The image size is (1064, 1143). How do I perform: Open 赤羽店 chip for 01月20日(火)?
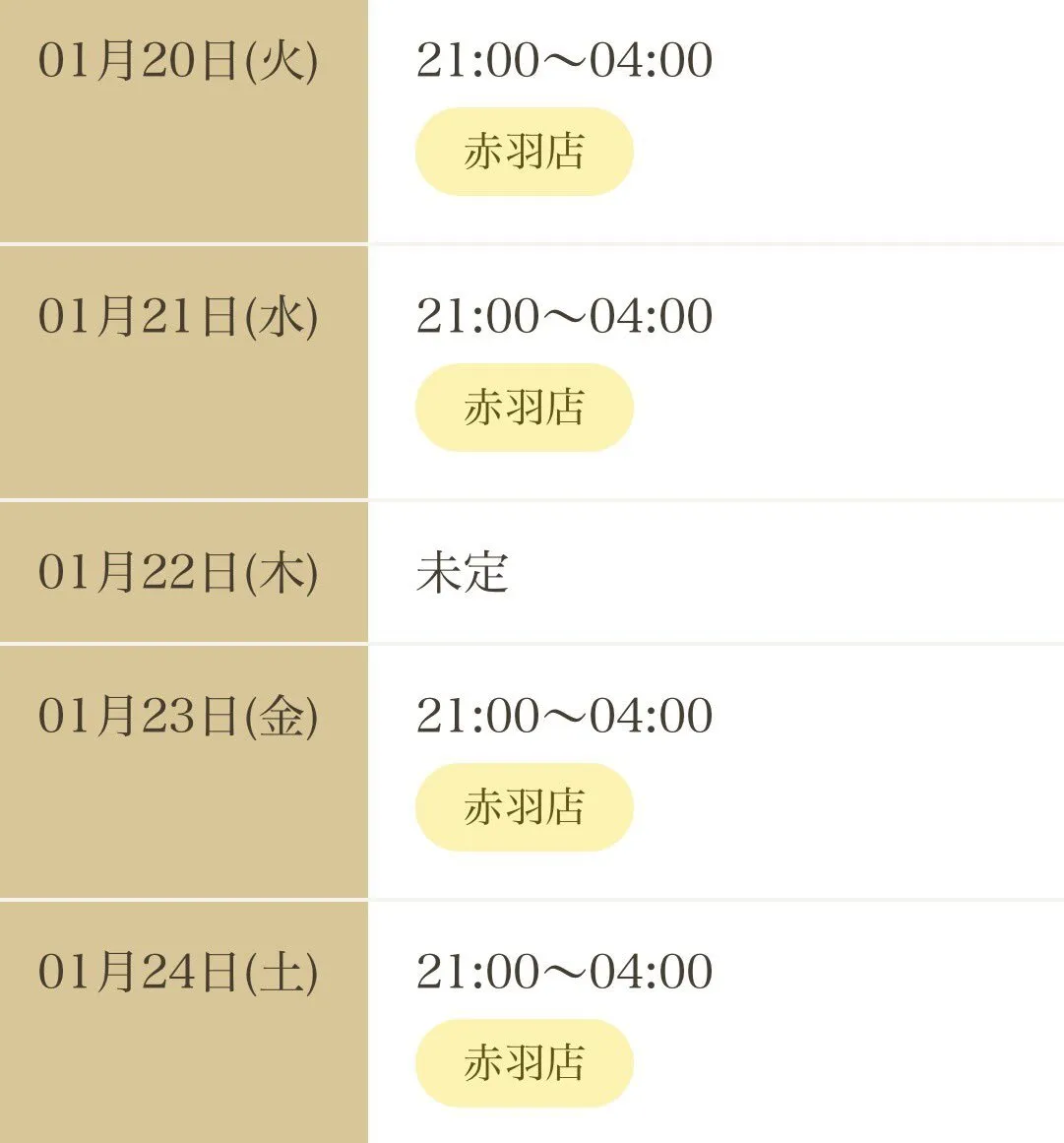[524, 153]
